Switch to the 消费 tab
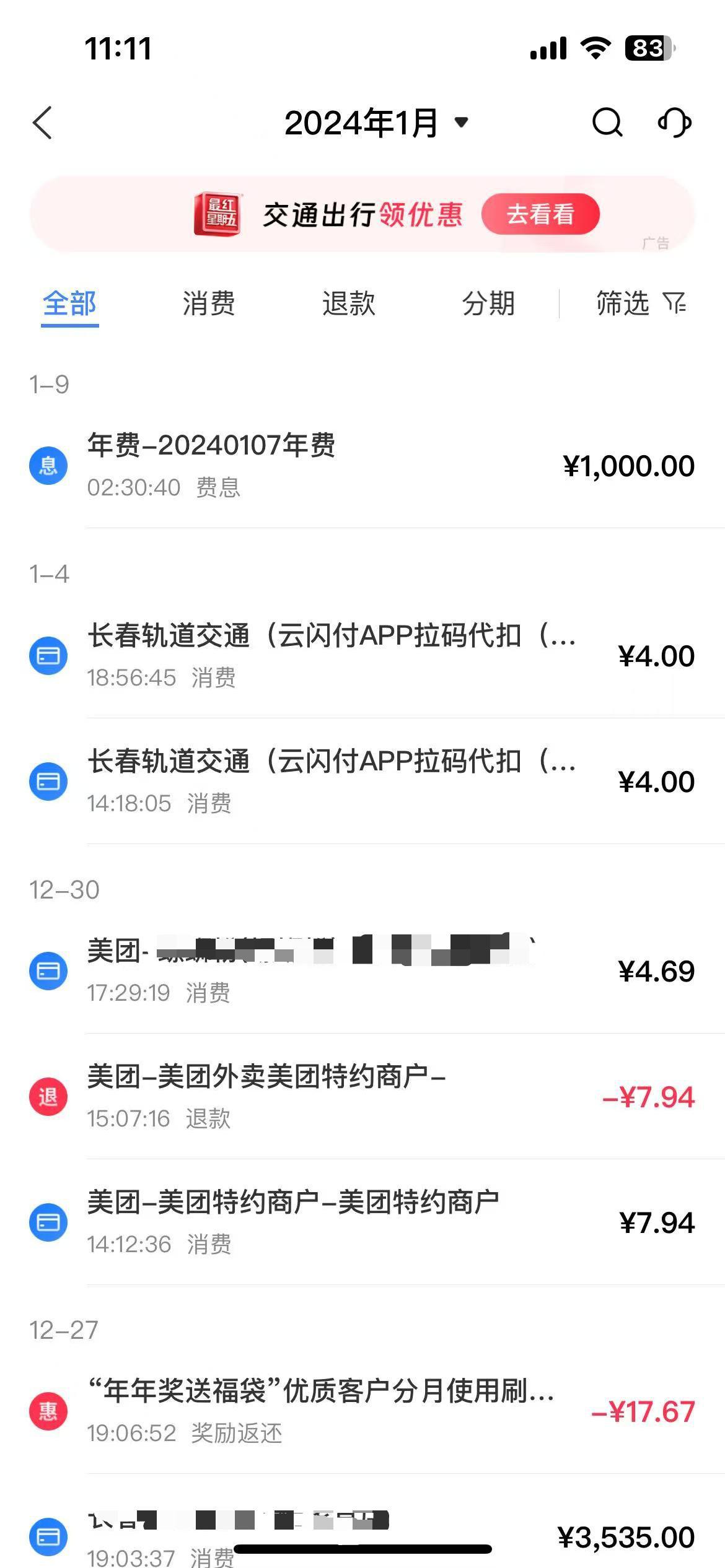 click(208, 304)
